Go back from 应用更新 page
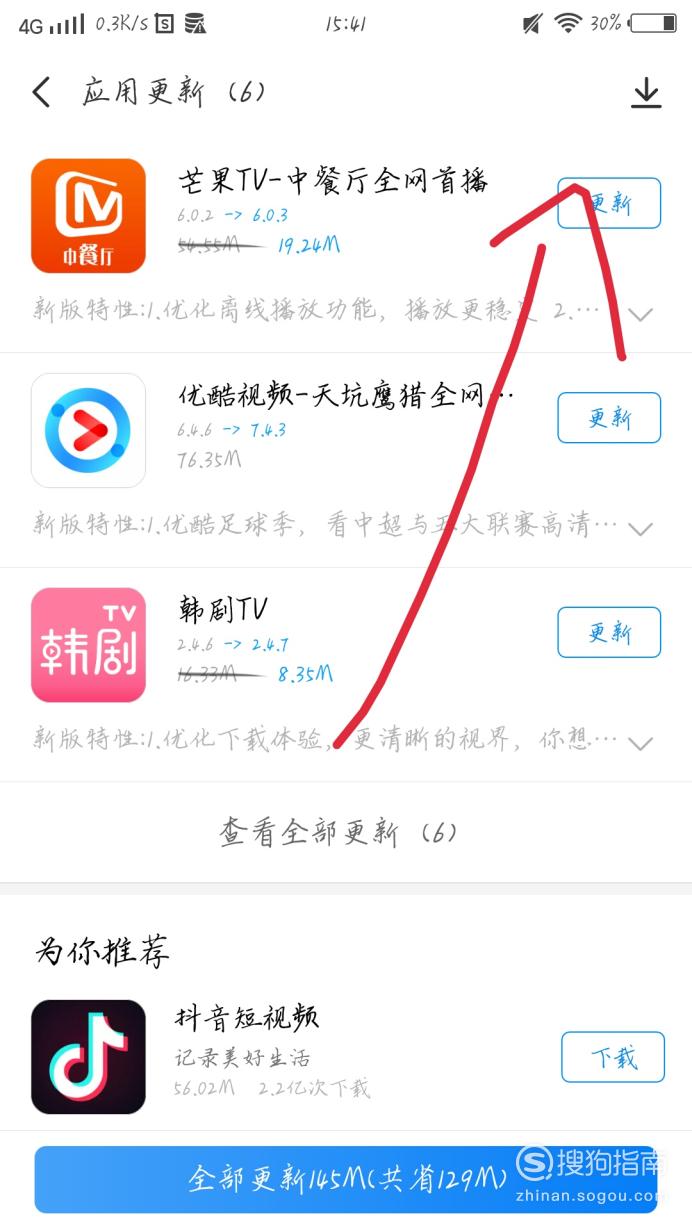The height and width of the screenshot is (1230, 692). coord(41,93)
